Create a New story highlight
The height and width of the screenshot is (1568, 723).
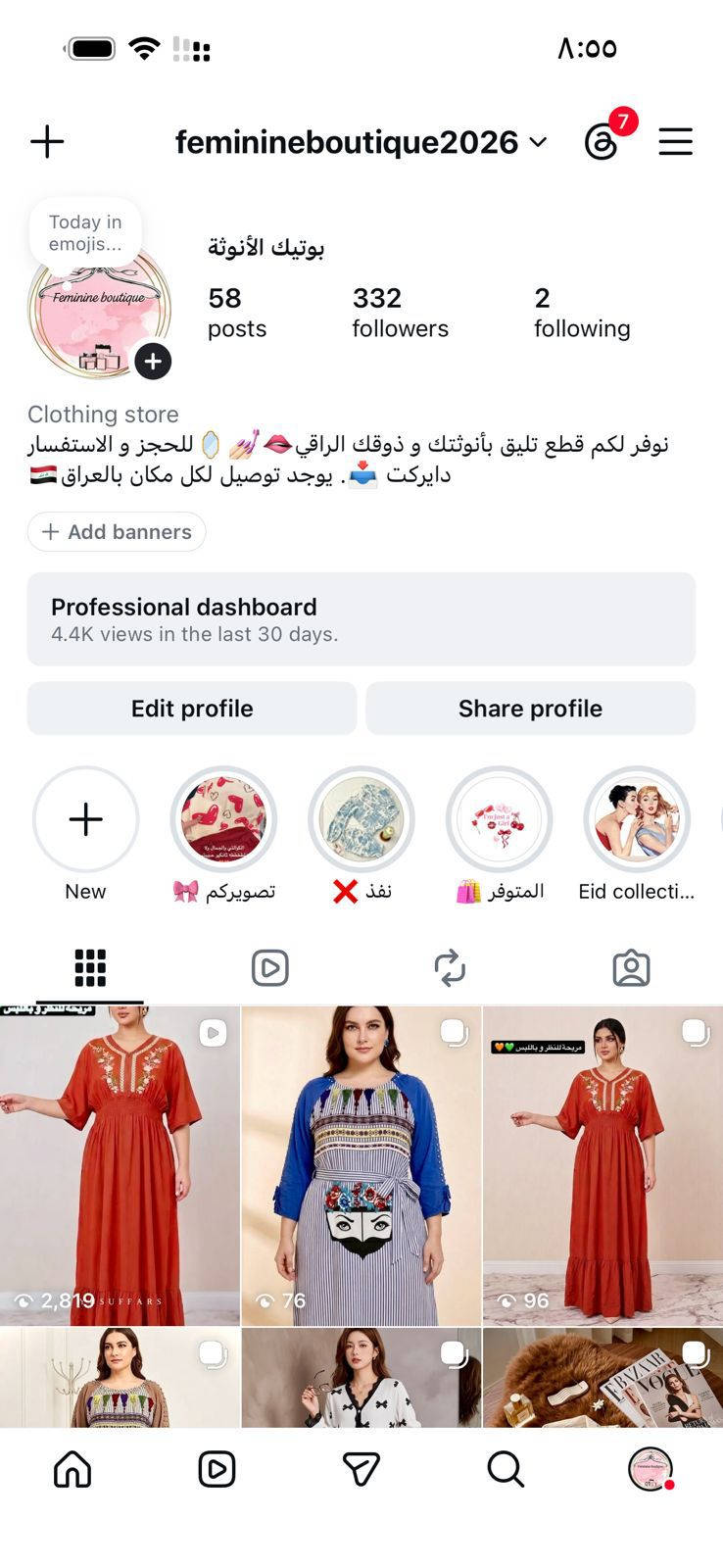coord(86,819)
